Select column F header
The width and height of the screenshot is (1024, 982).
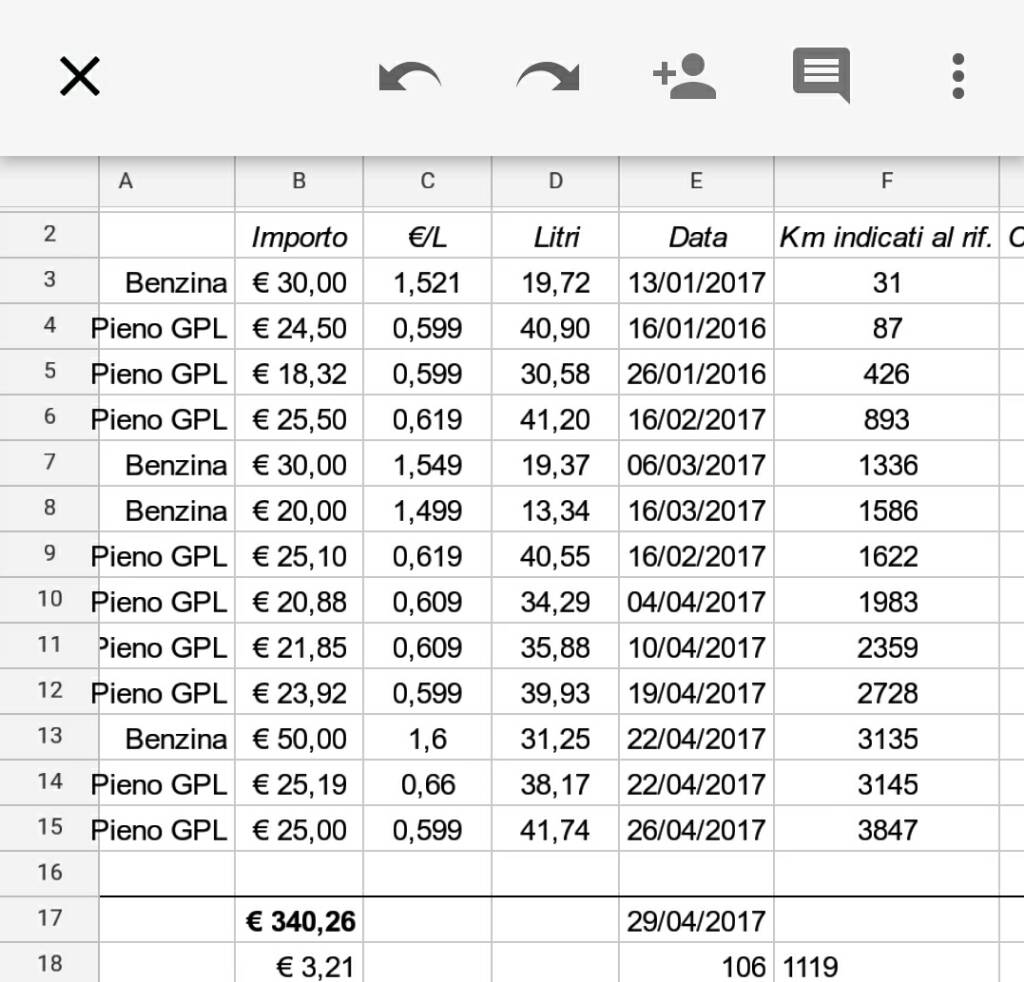point(886,181)
